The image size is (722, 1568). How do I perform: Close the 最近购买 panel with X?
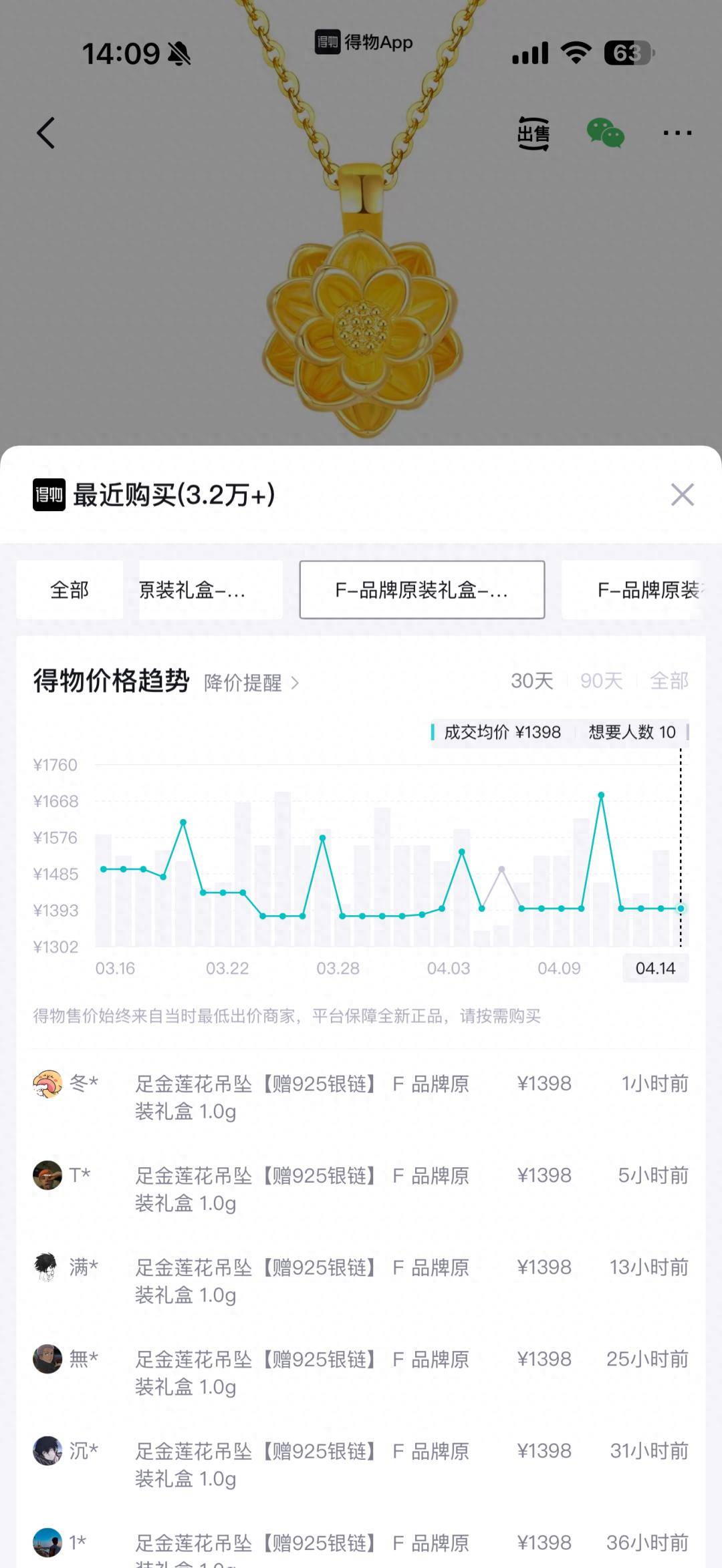click(683, 494)
